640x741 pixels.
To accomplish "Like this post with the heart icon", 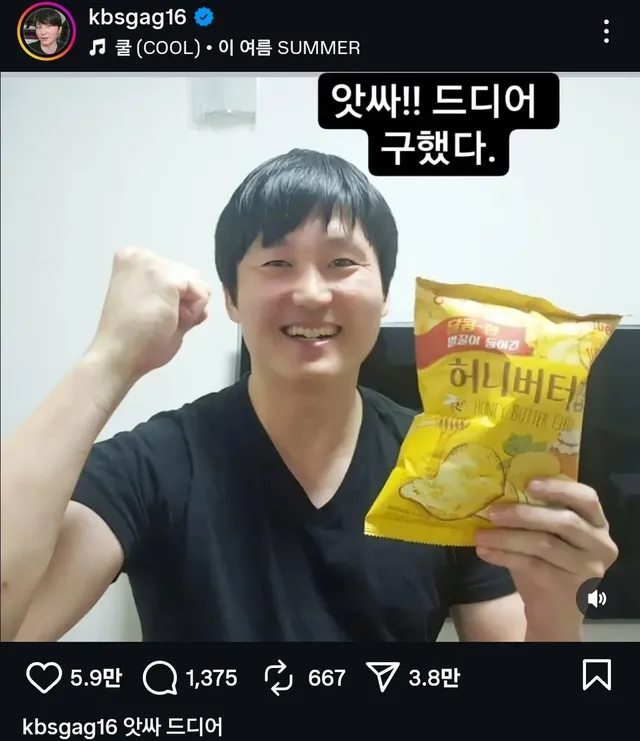I will click(x=43, y=678).
